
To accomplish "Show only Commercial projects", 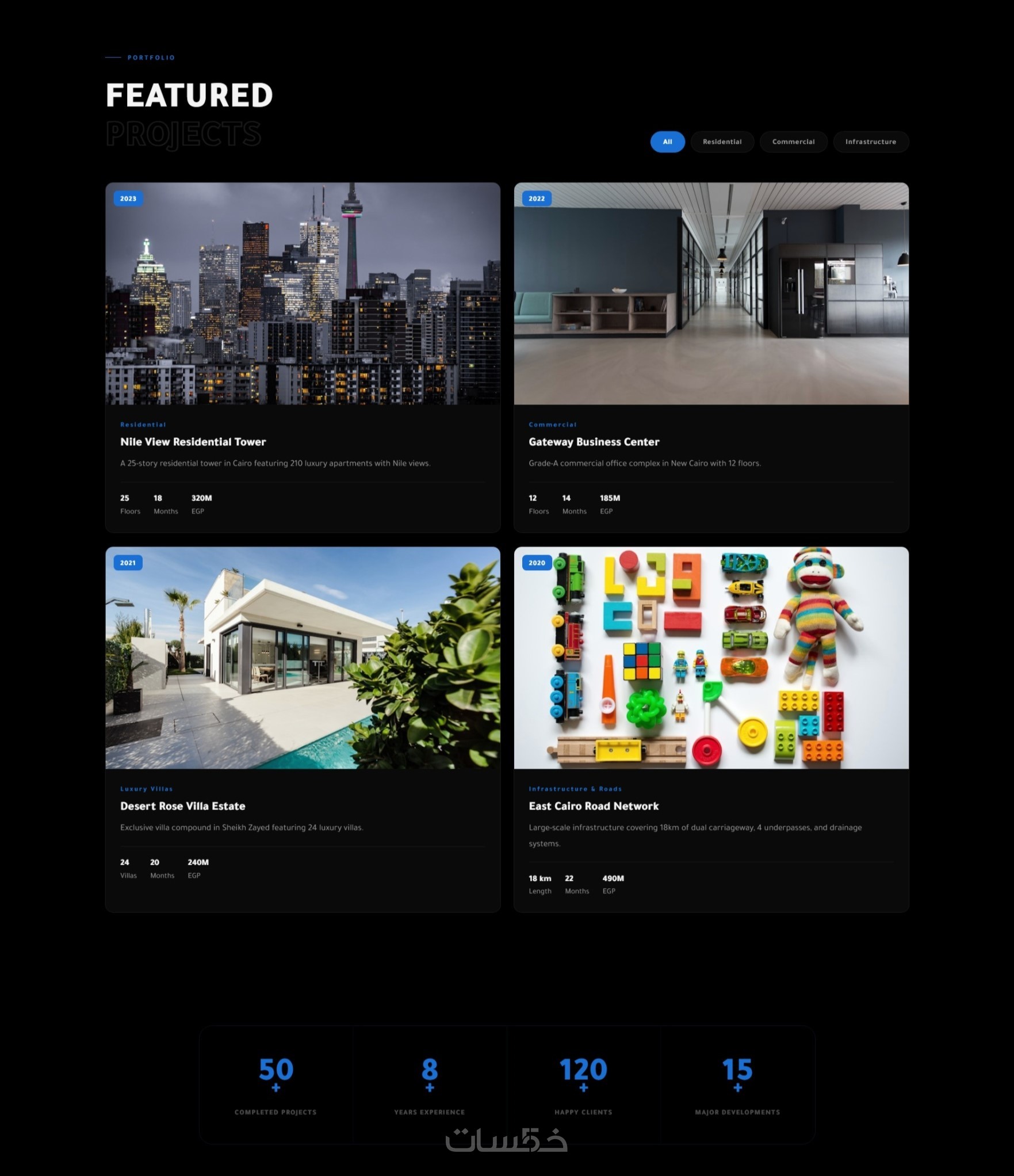I will 793,142.
